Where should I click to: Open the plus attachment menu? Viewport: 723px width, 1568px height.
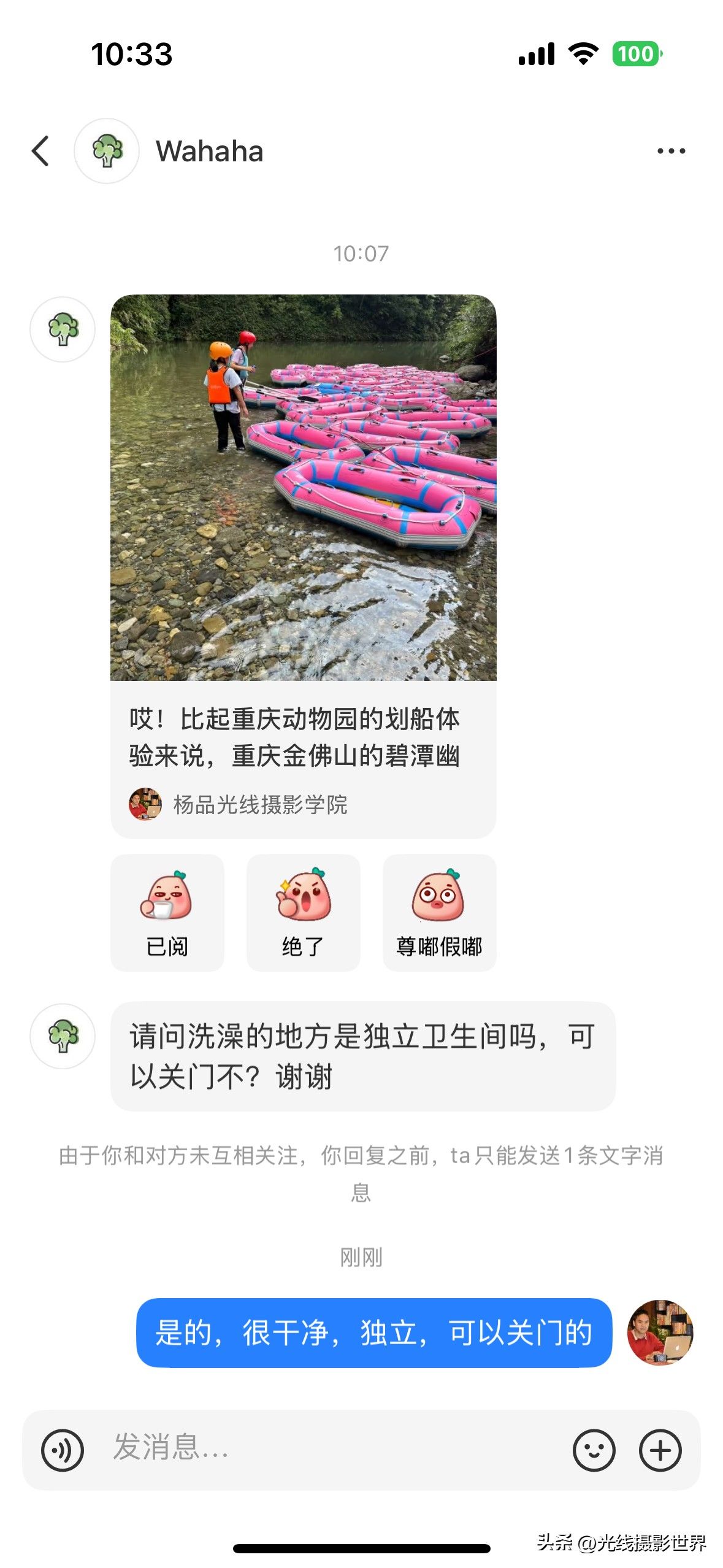[x=660, y=1450]
